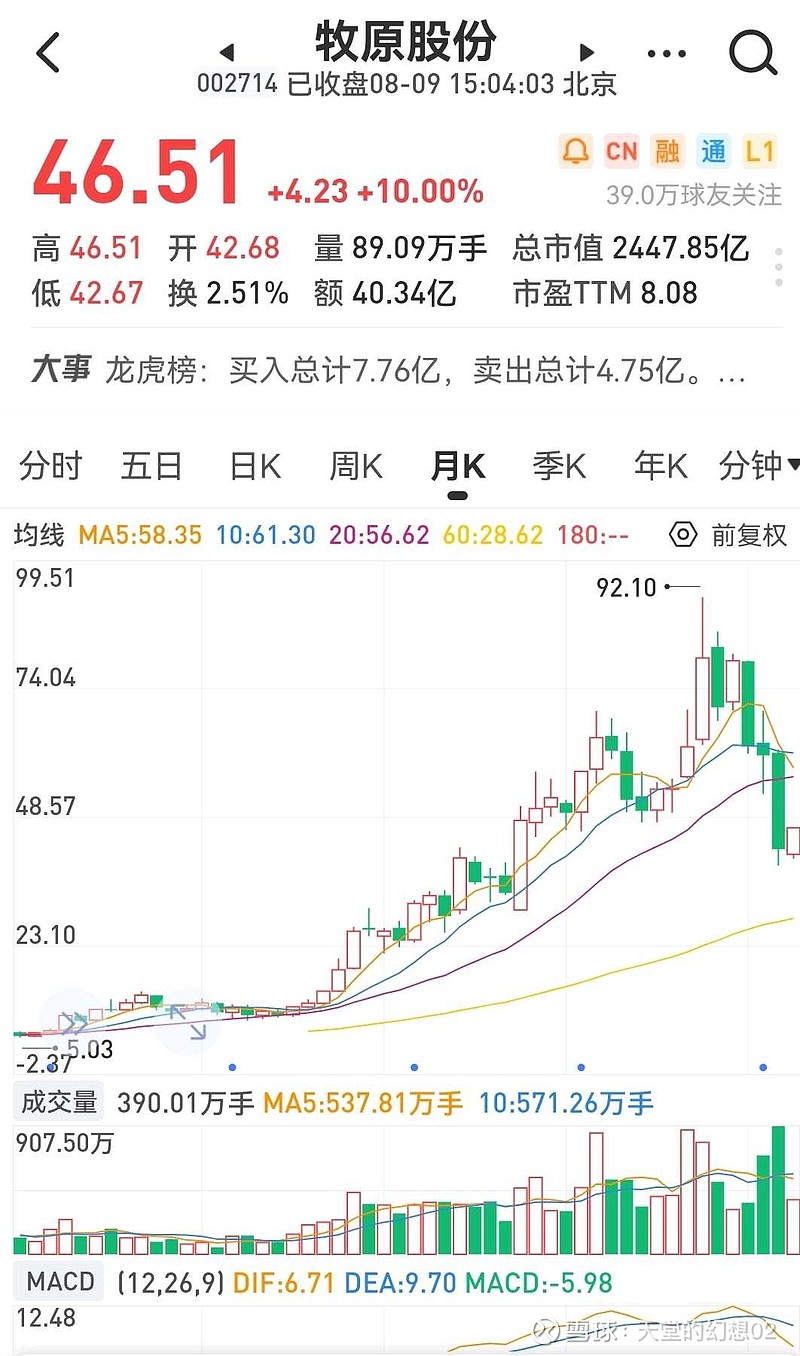Expand stock details with the vertical dots
The height and width of the screenshot is (1356, 800).
tap(778, 268)
